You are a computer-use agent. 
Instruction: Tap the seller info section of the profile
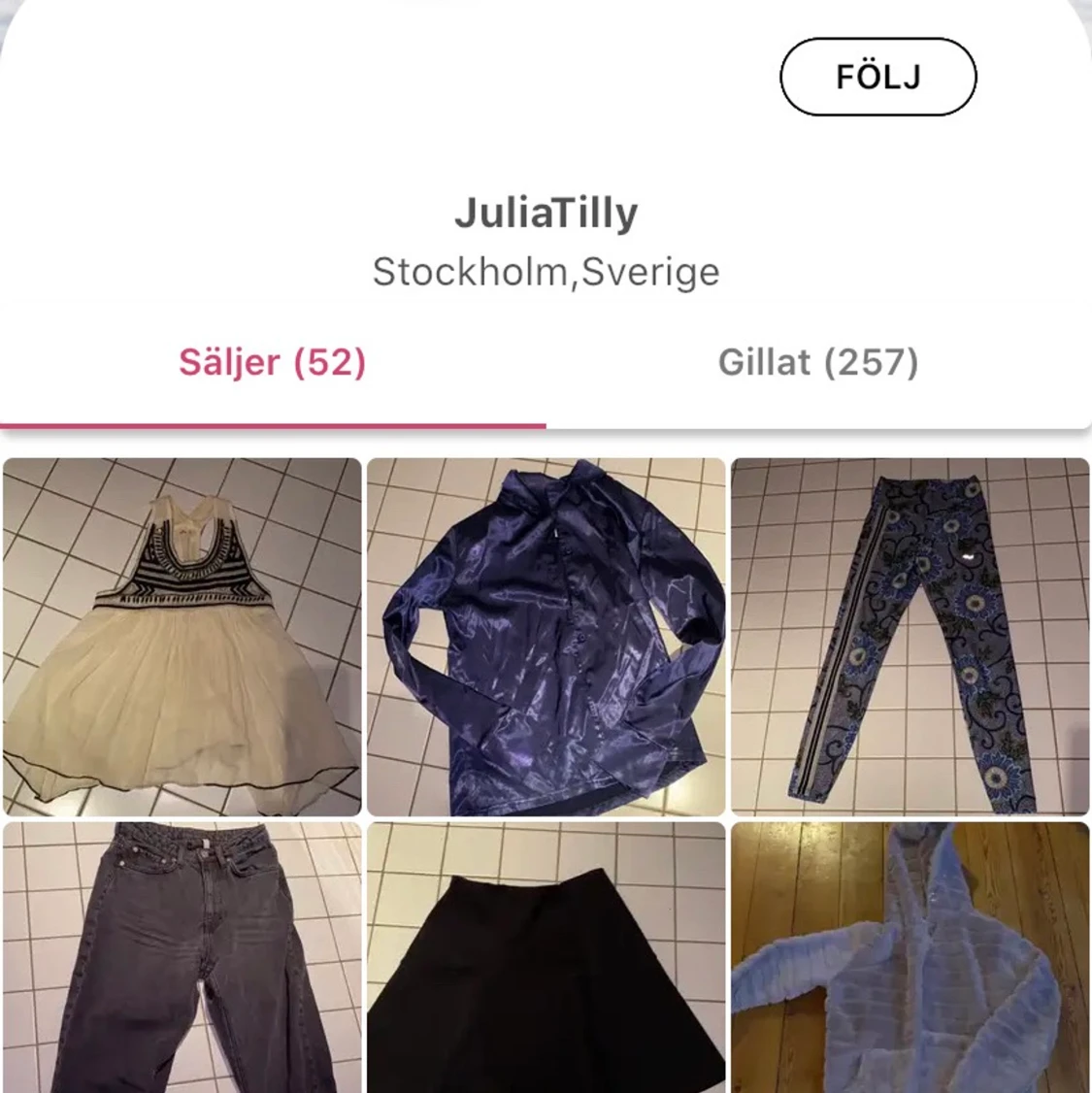(546, 241)
